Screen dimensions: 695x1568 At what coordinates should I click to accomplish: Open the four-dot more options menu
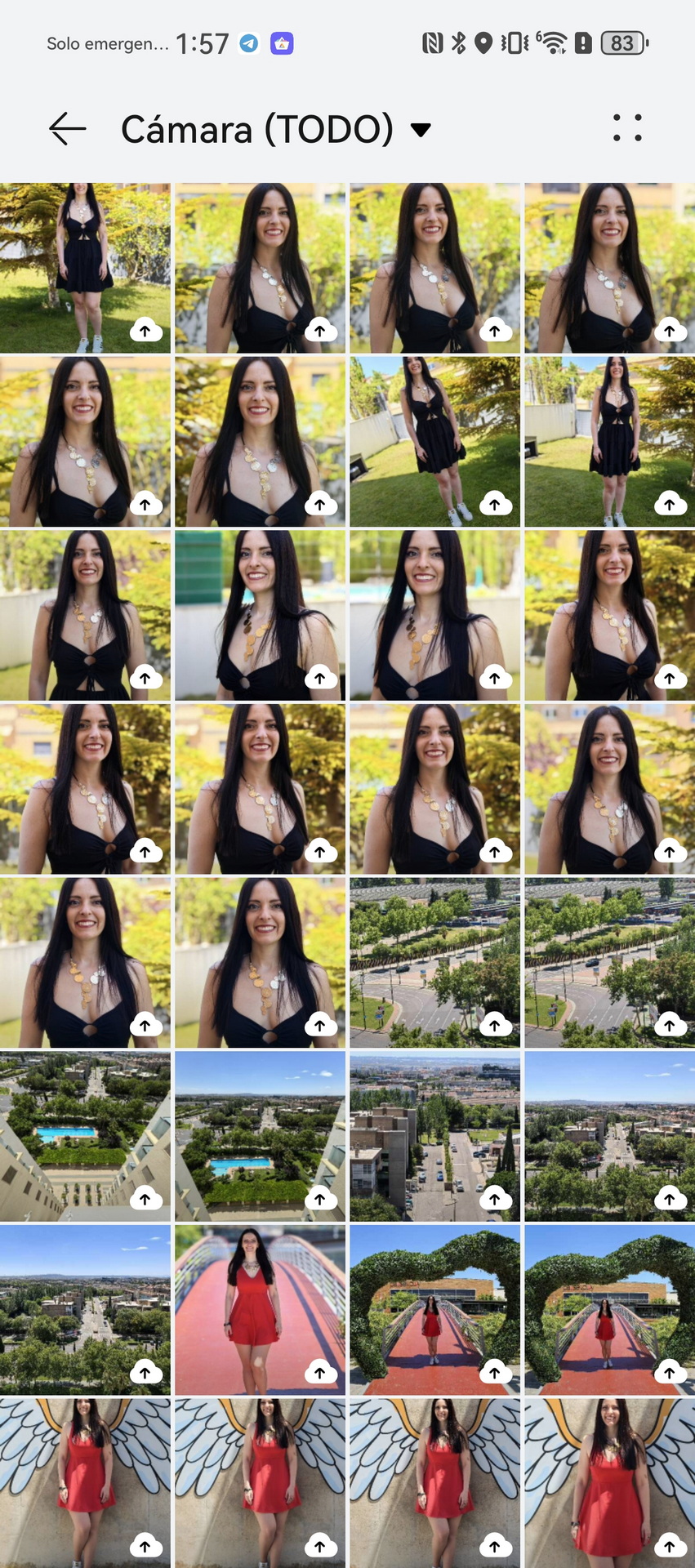coord(627,128)
